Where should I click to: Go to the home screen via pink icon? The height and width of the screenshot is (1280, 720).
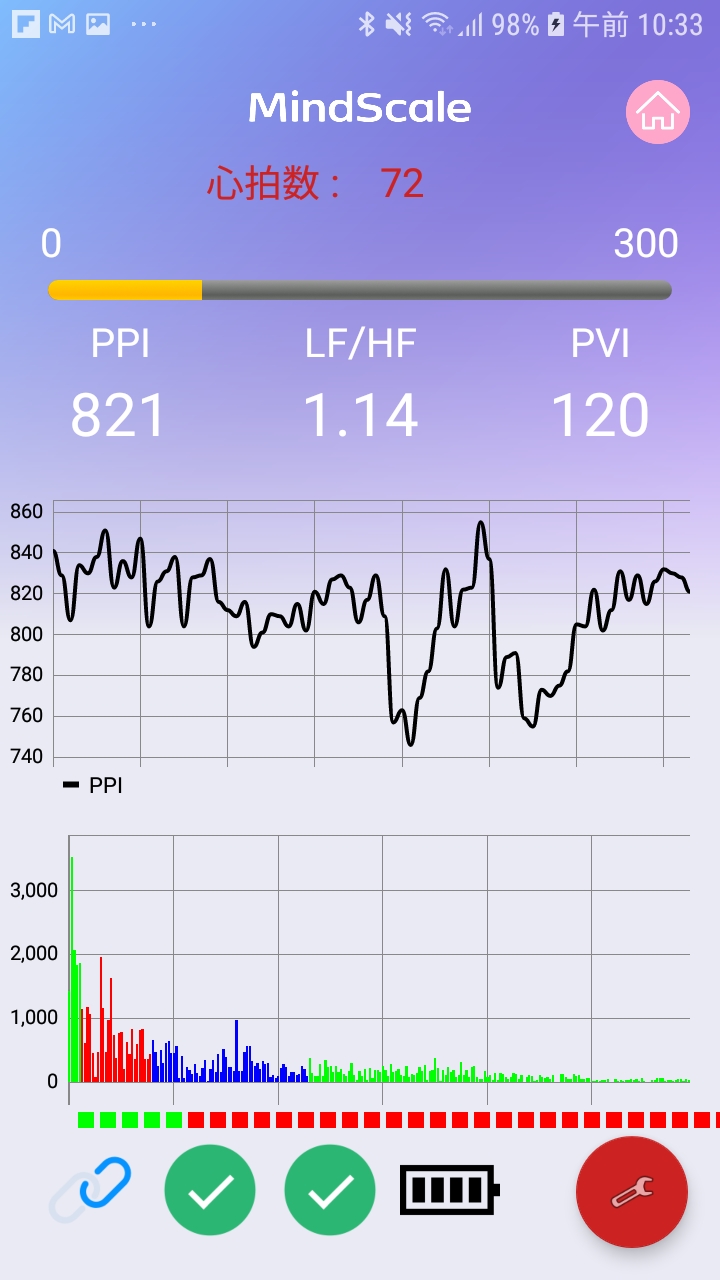pyautogui.click(x=658, y=112)
